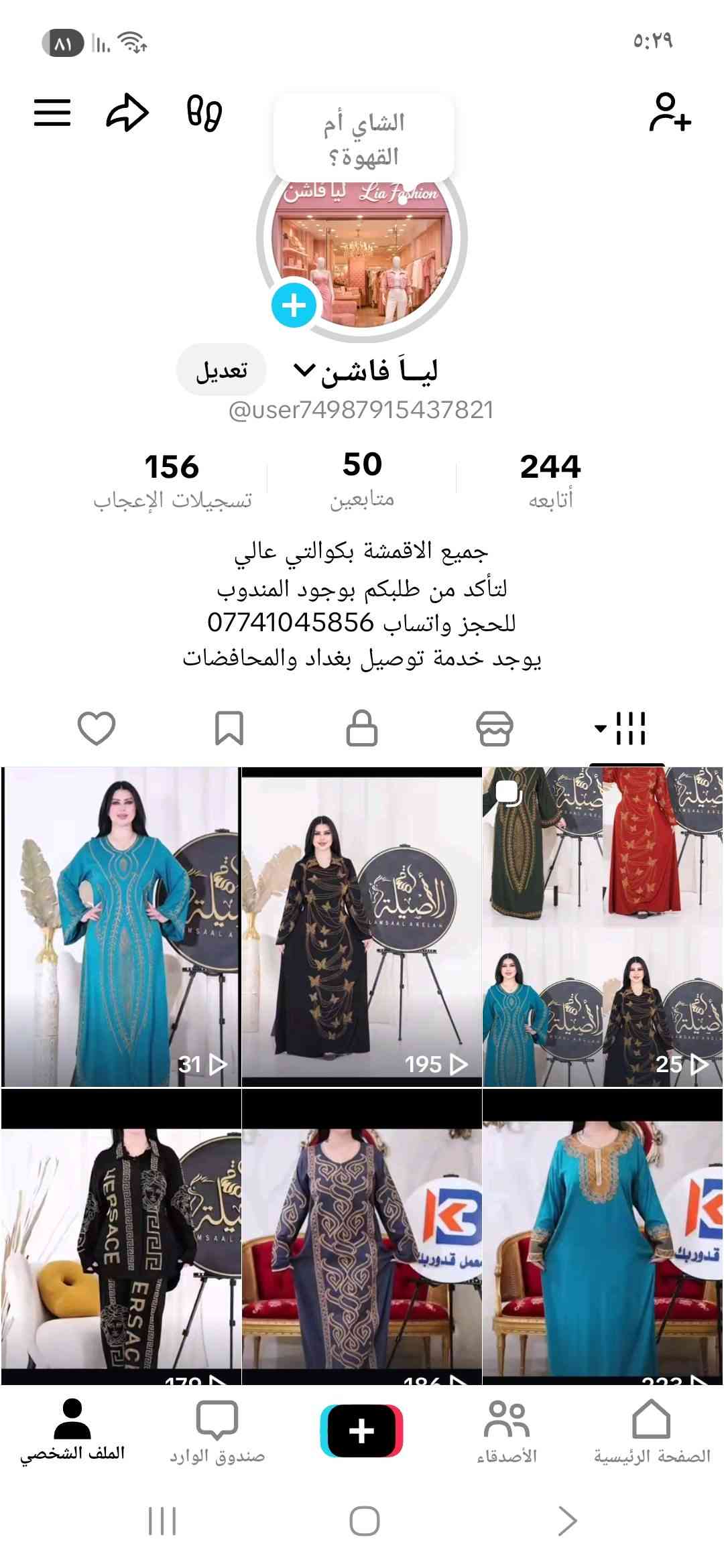This screenshot has width=724, height=1568.
Task: Switch to the saved bookmarks tab
Action: [229, 728]
